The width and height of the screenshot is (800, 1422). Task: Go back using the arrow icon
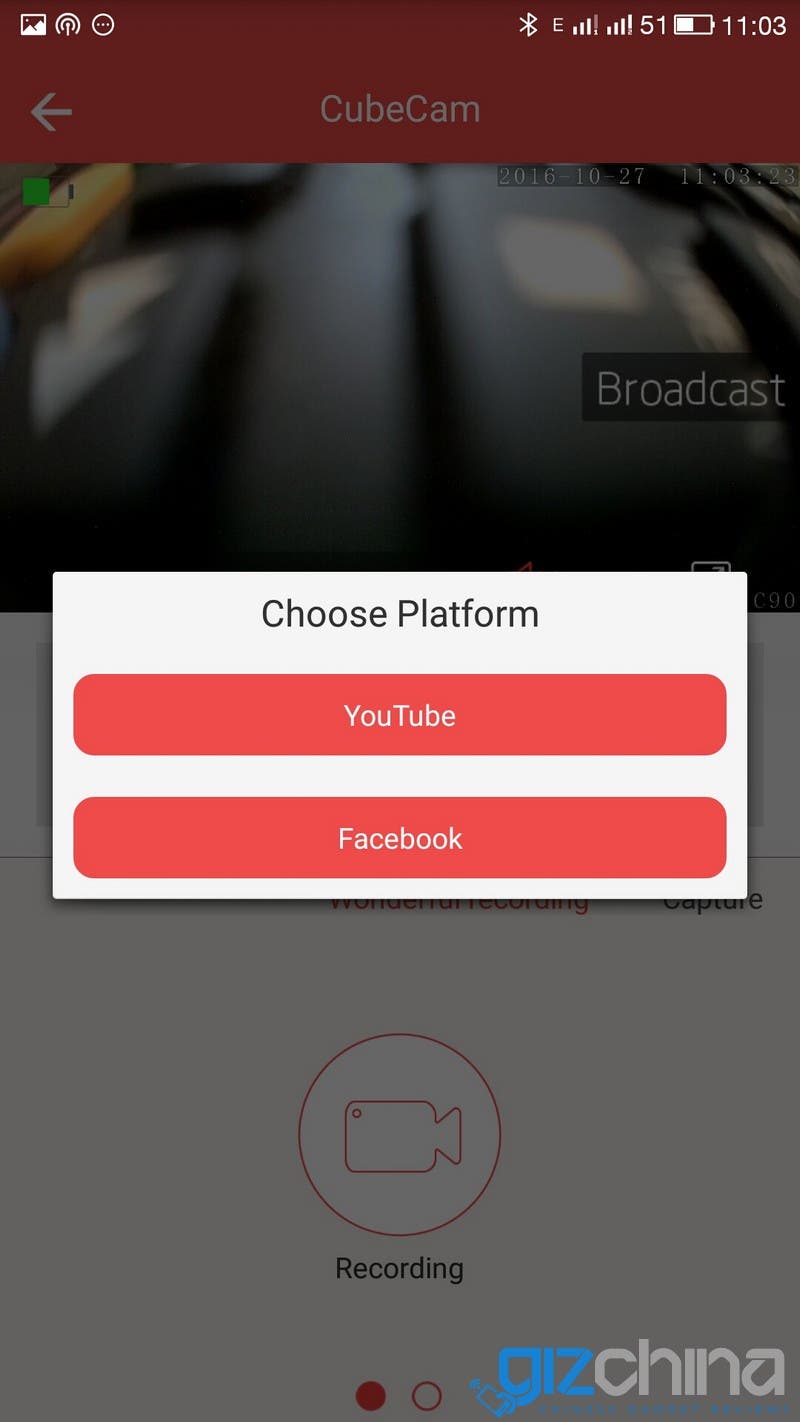pyautogui.click(x=51, y=111)
